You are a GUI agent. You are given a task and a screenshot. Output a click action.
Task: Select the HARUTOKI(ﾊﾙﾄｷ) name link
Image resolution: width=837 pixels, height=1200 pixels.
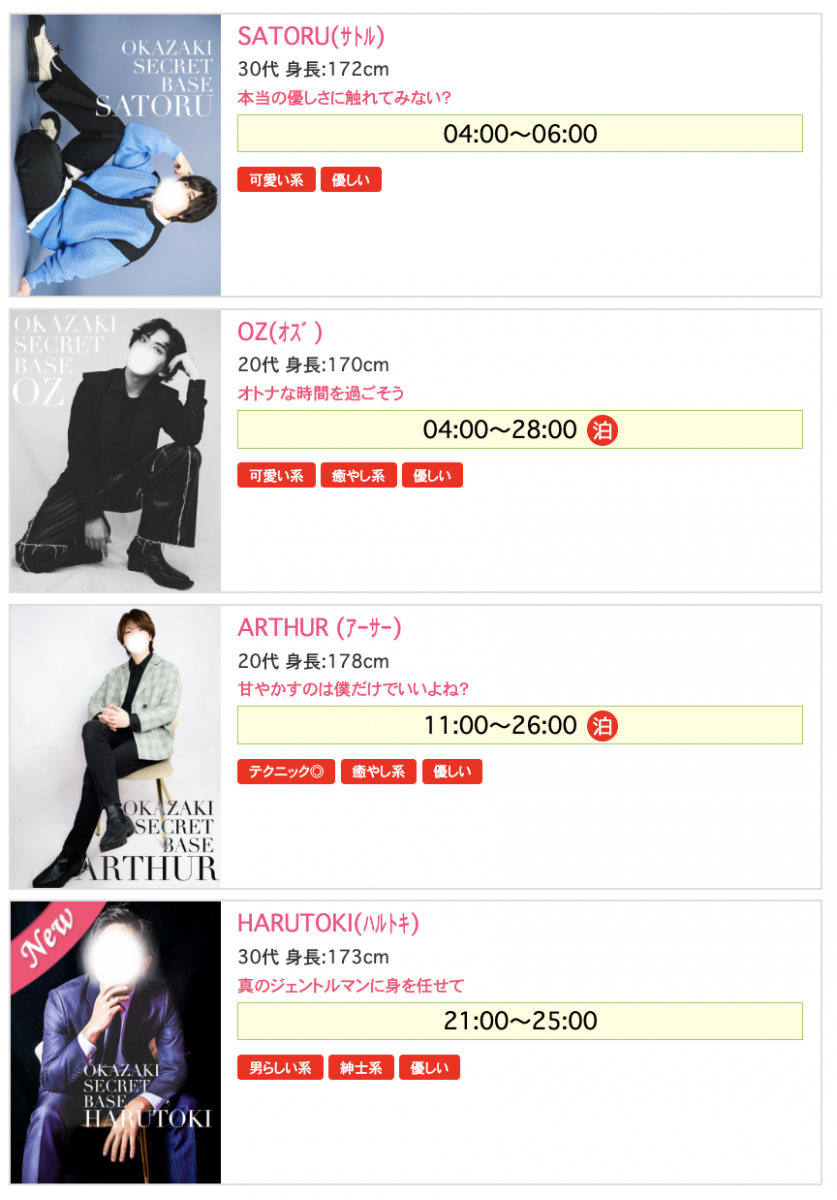328,924
